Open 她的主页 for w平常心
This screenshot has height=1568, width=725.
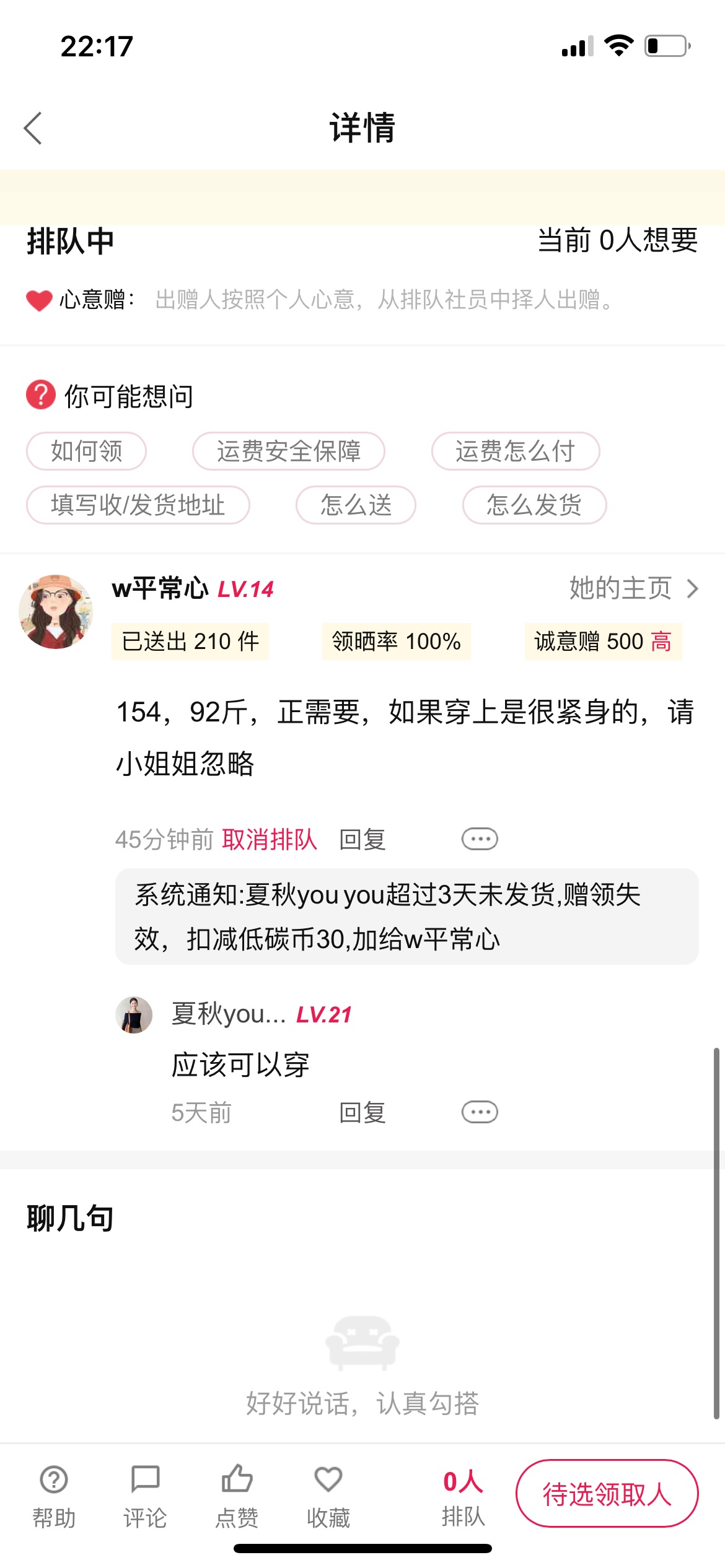(x=634, y=588)
